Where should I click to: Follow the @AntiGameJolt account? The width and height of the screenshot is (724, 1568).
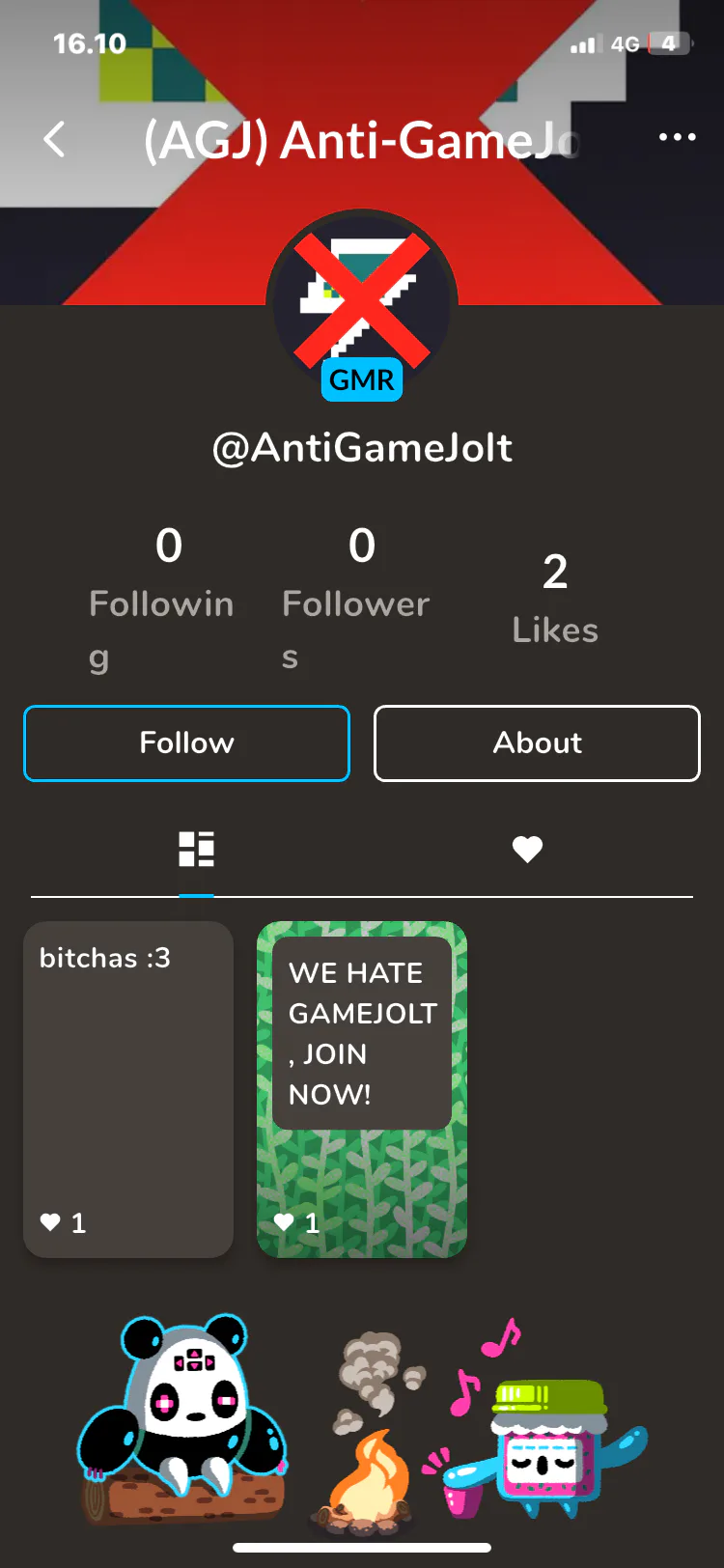point(186,742)
